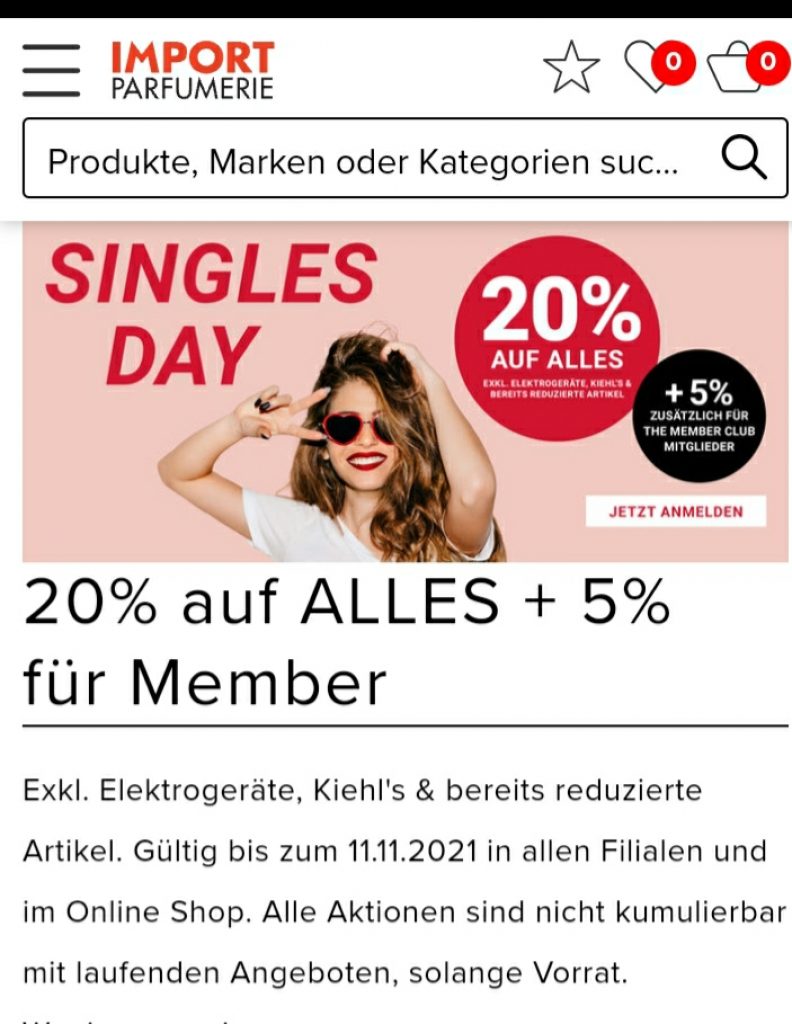Open the heart wishlist
Screen dimensions: 792x1024
click(x=649, y=69)
